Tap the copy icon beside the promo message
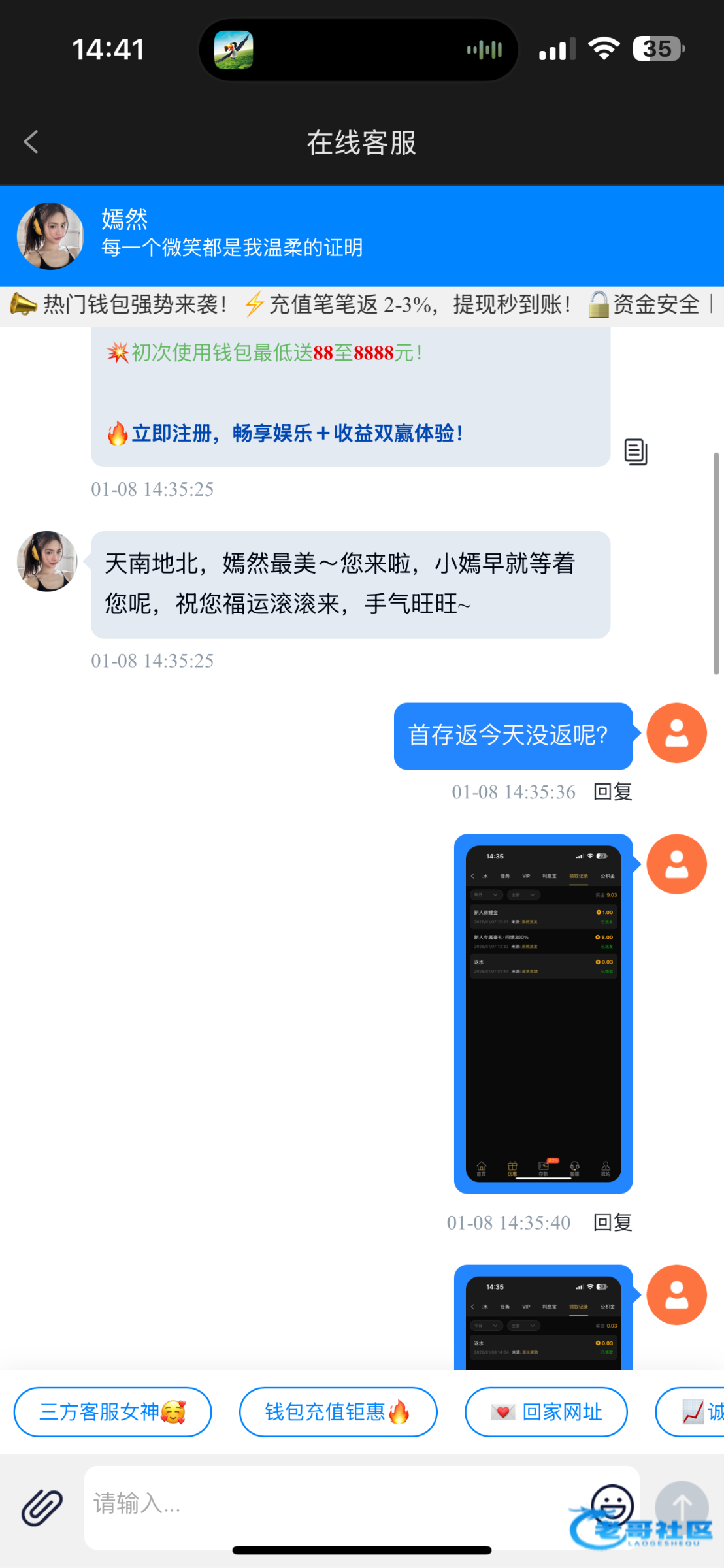Screen dimensions: 724x1568 (635, 451)
